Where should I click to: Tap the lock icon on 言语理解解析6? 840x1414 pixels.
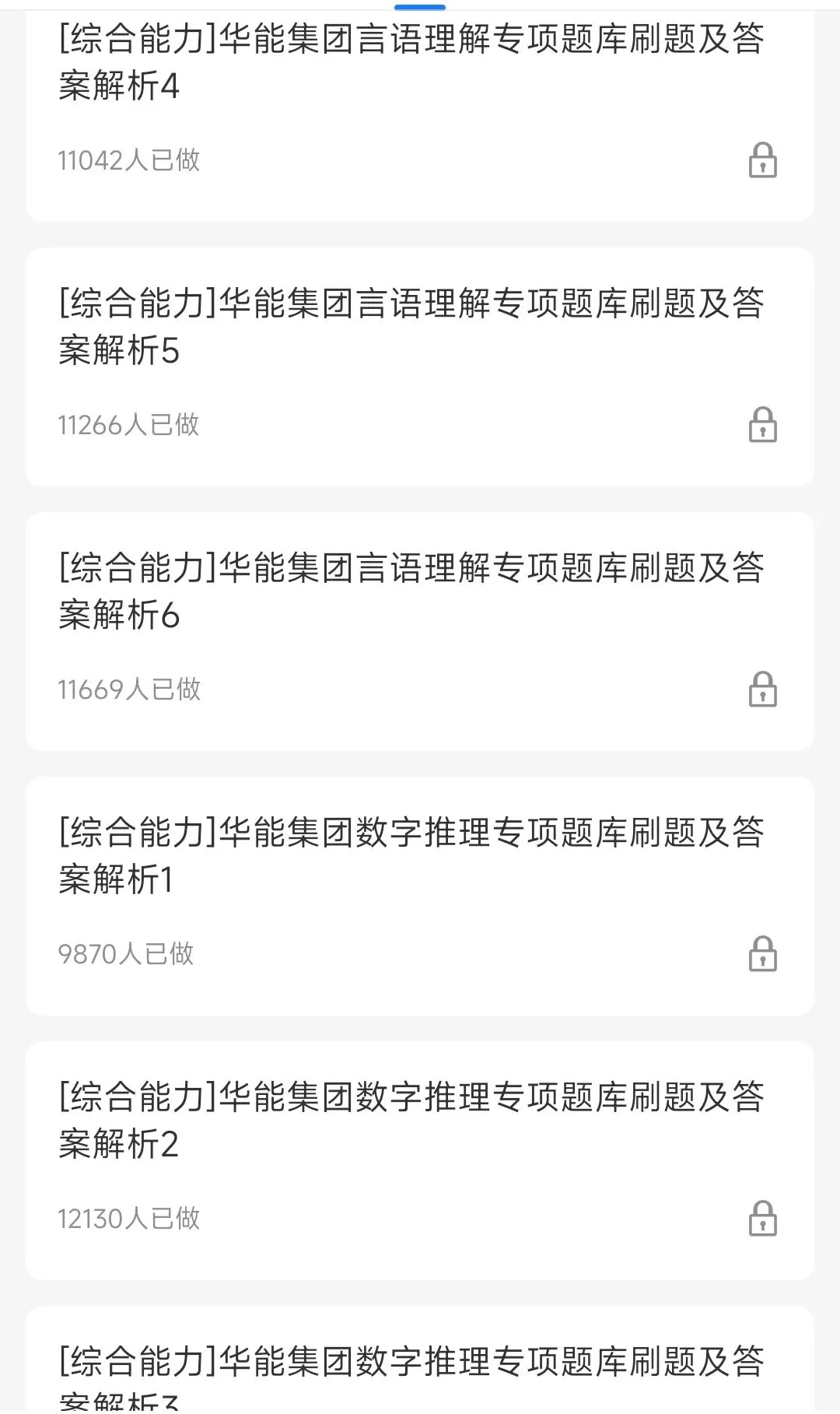tap(762, 689)
